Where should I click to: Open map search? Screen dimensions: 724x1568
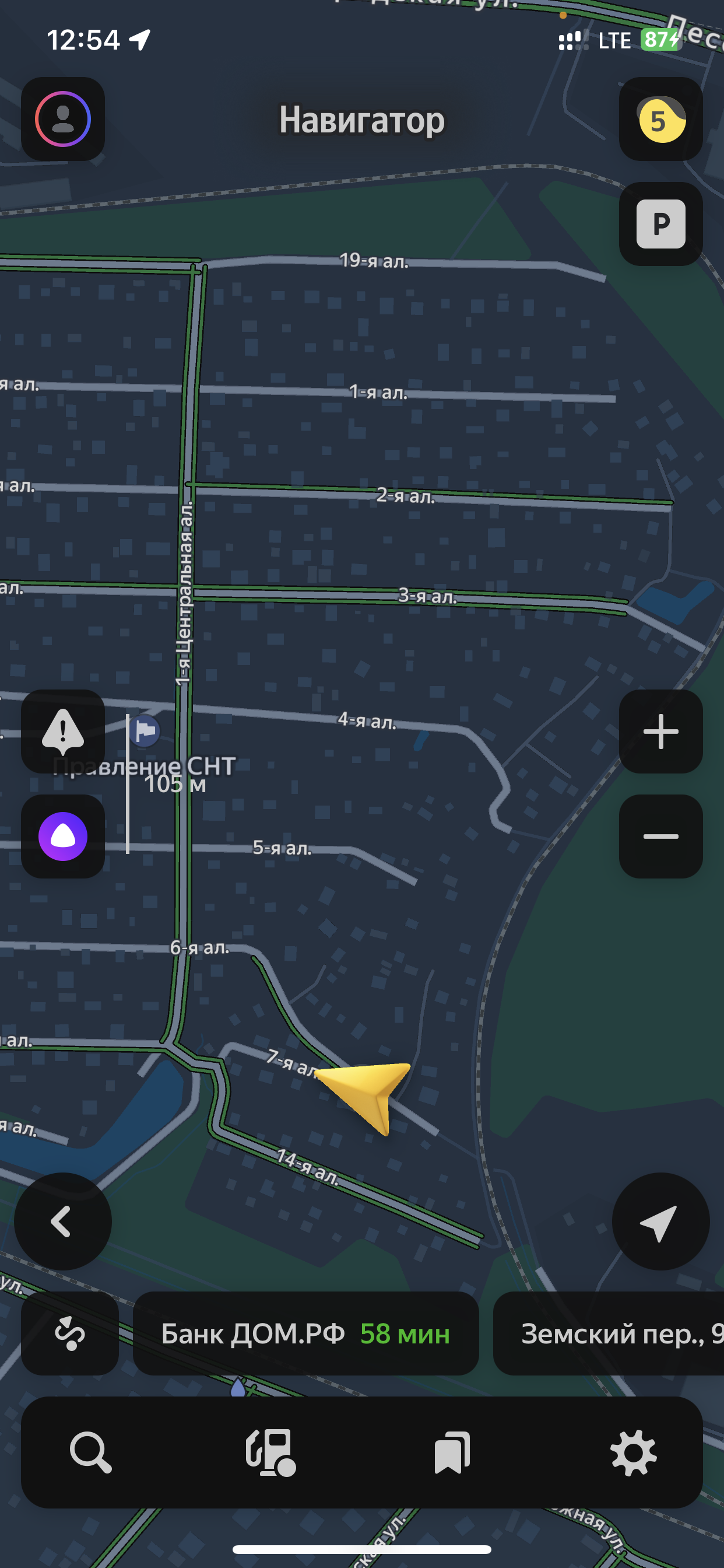pyautogui.click(x=91, y=1452)
